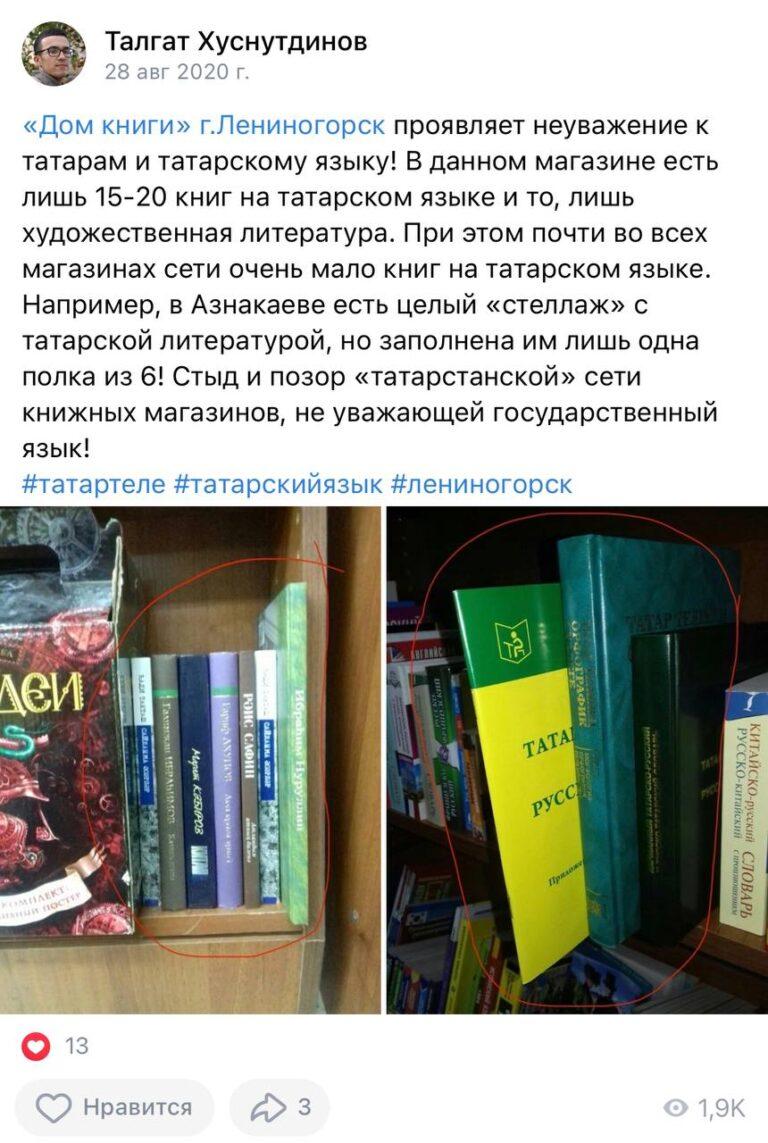Open Талгат Хуснутдинов's profile avatar
This screenshot has height=1143, width=768.
(53, 54)
